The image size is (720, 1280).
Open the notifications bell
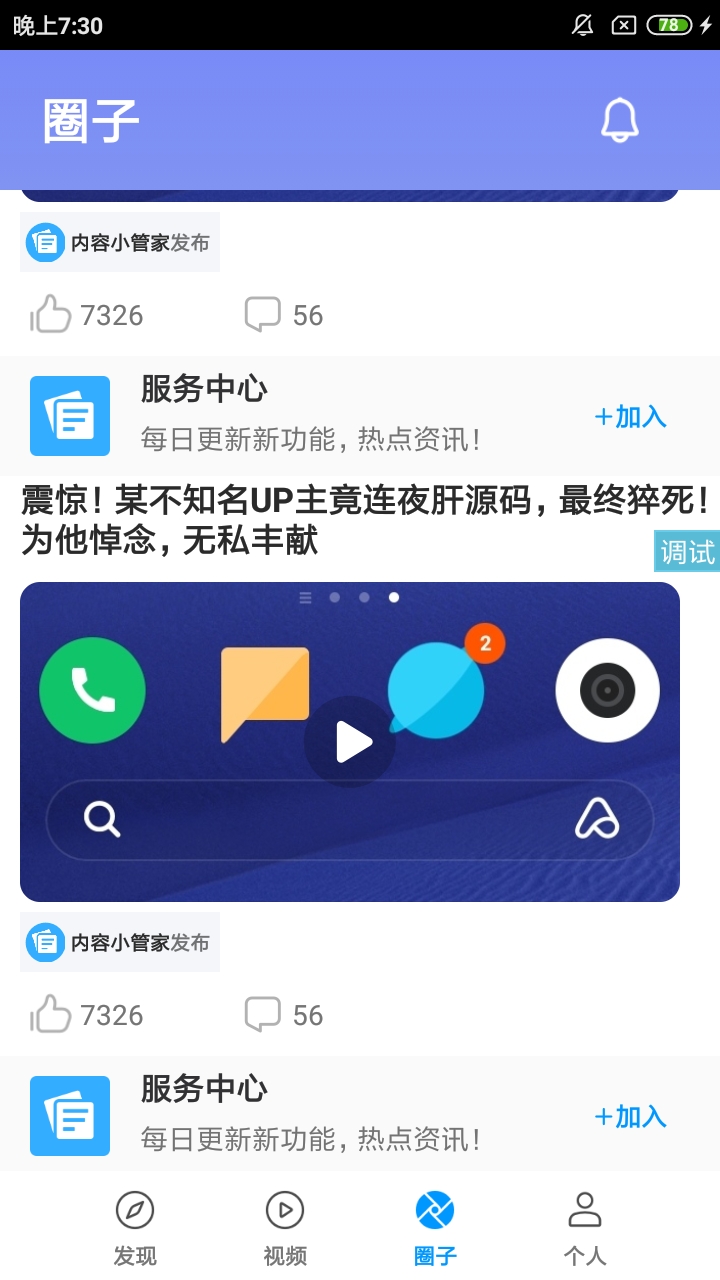click(x=619, y=121)
